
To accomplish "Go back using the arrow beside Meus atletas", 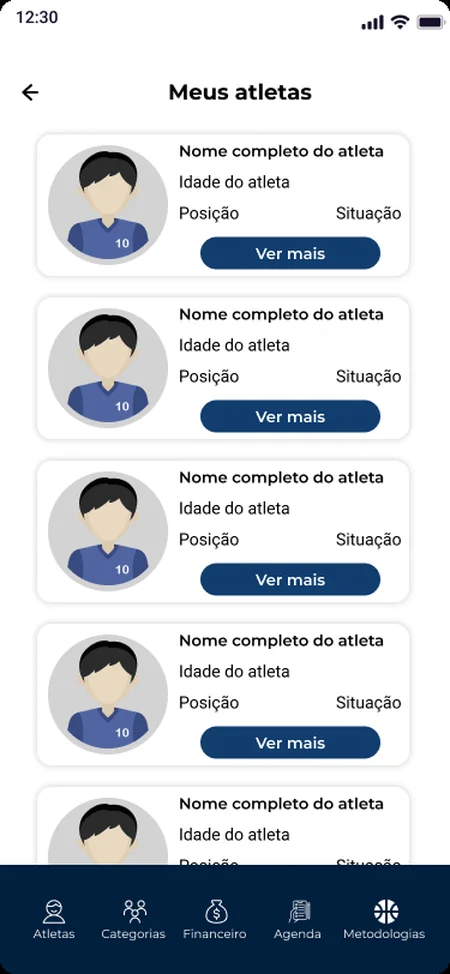I will 30,93.
